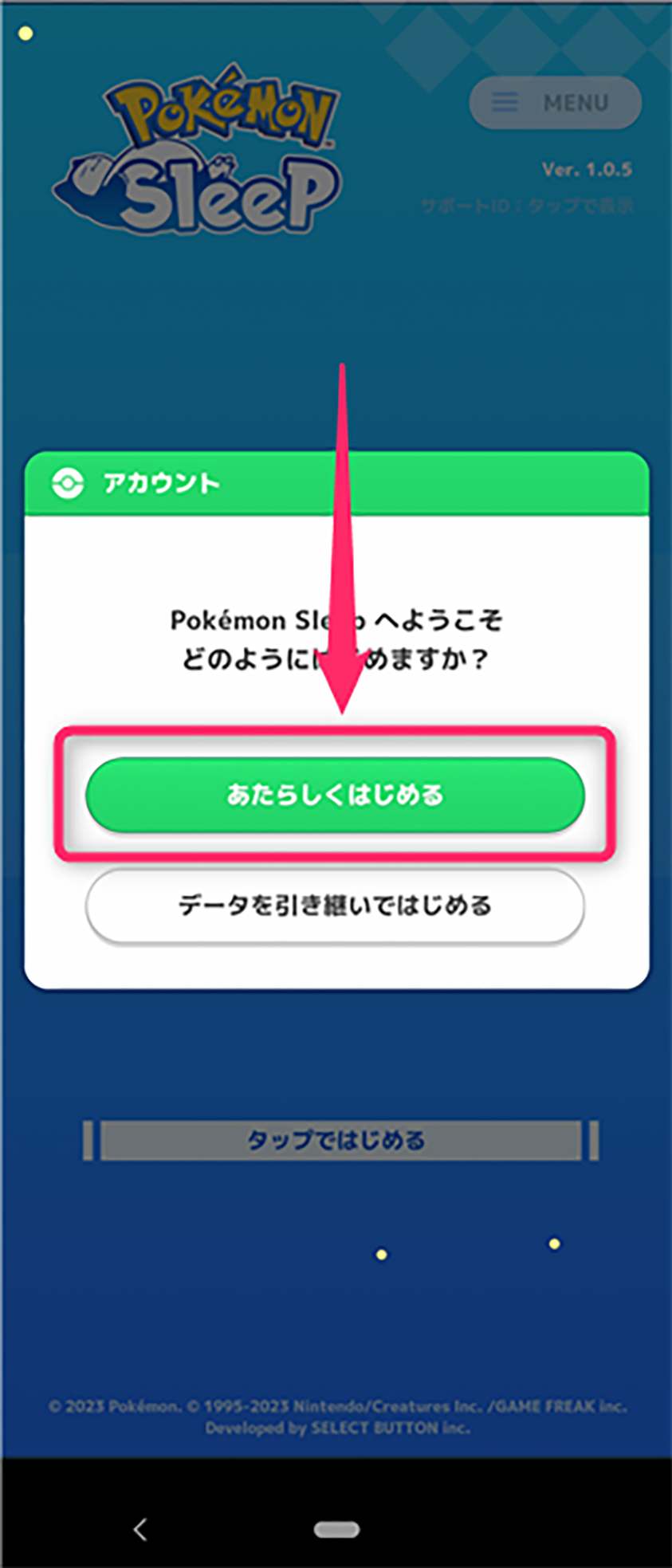
Task: Go back with the system back arrow
Action: pyautogui.click(x=140, y=1529)
